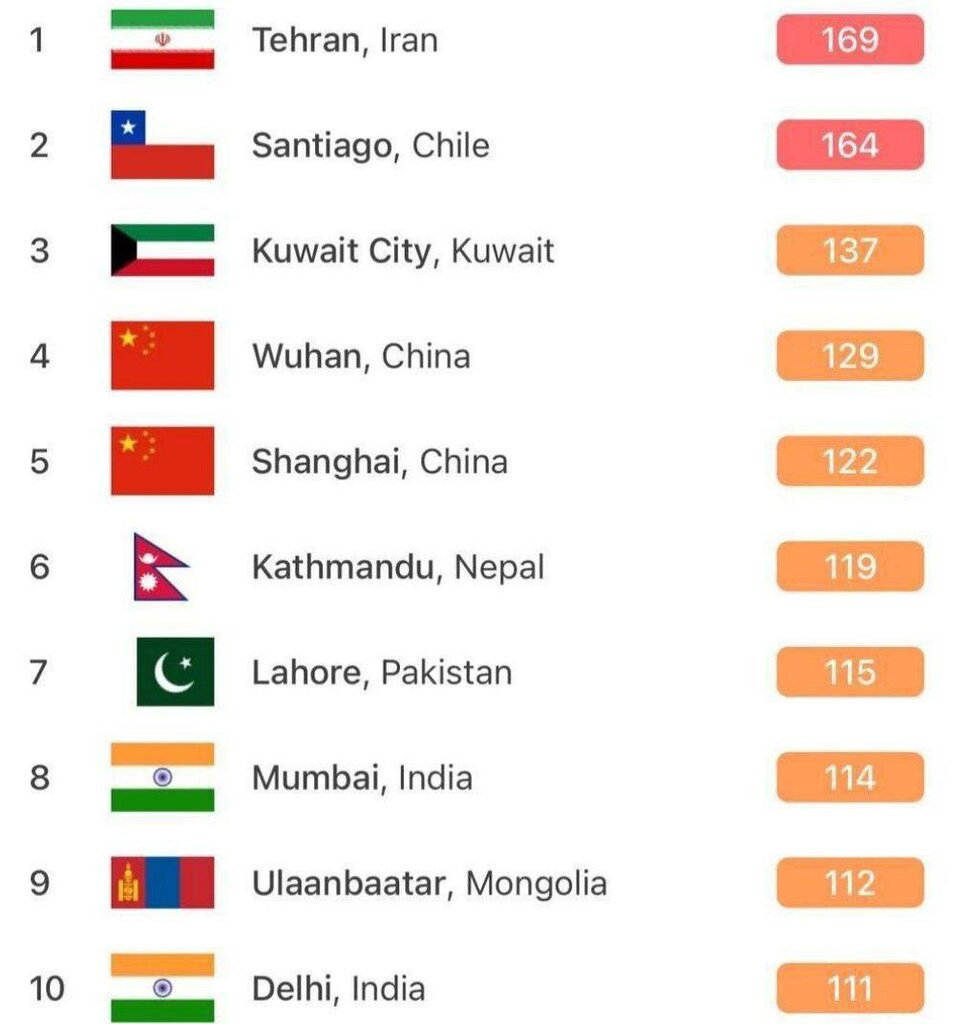Open Kathmandu, Nepal air quality details
This screenshot has width=970, height=1024.
[x=398, y=568]
